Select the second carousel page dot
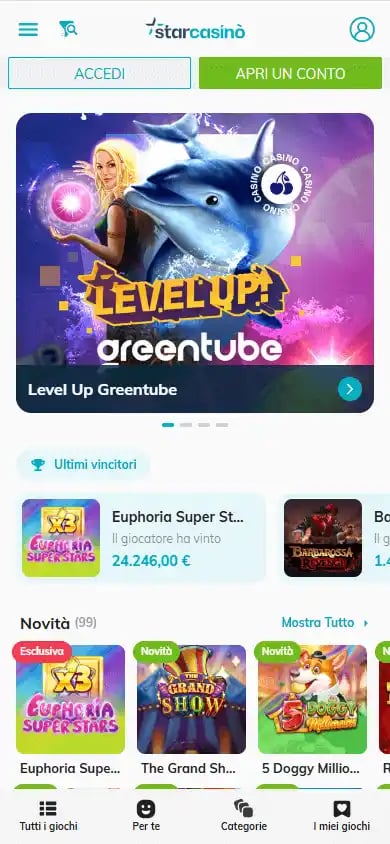Image resolution: width=390 pixels, height=844 pixels. click(x=186, y=425)
